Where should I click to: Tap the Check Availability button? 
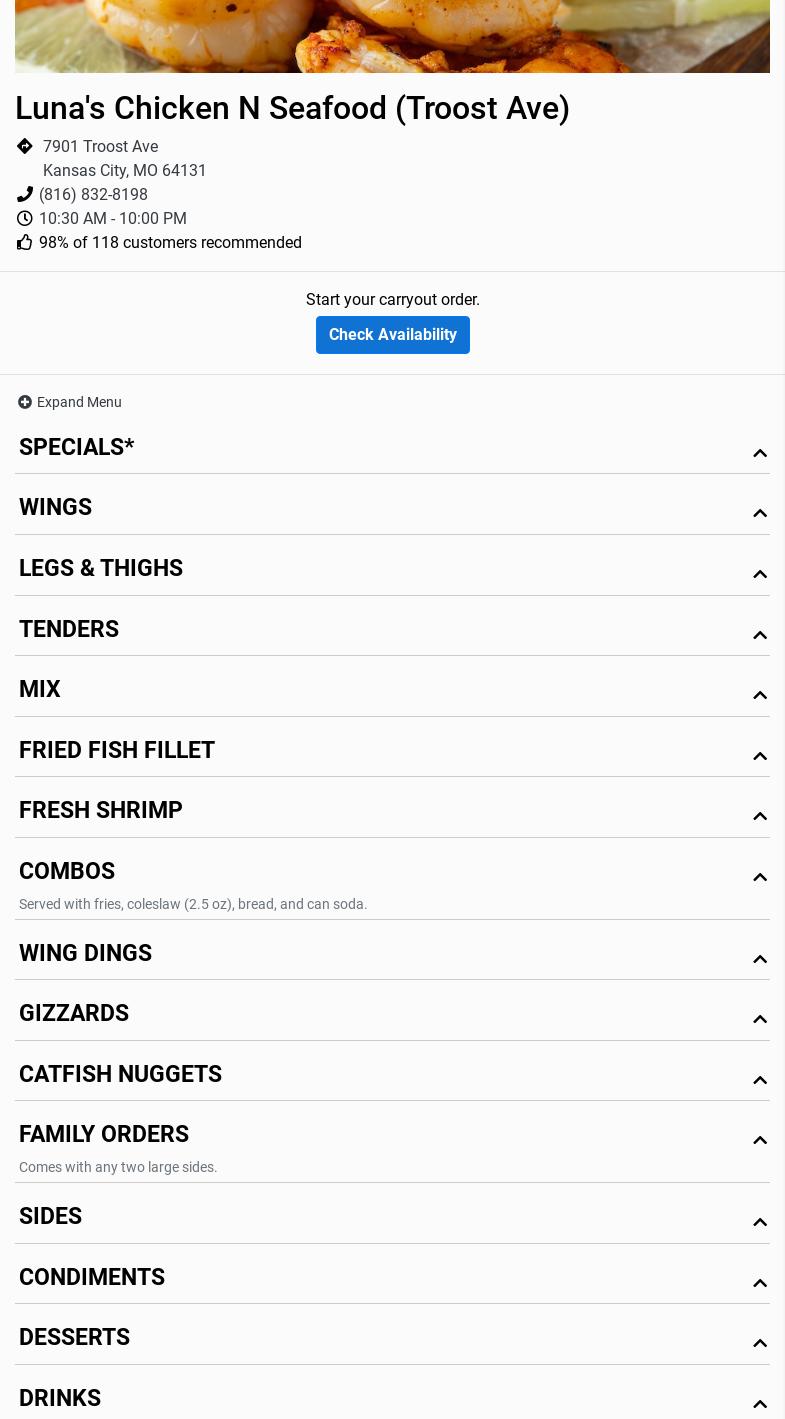[x=392, y=335]
